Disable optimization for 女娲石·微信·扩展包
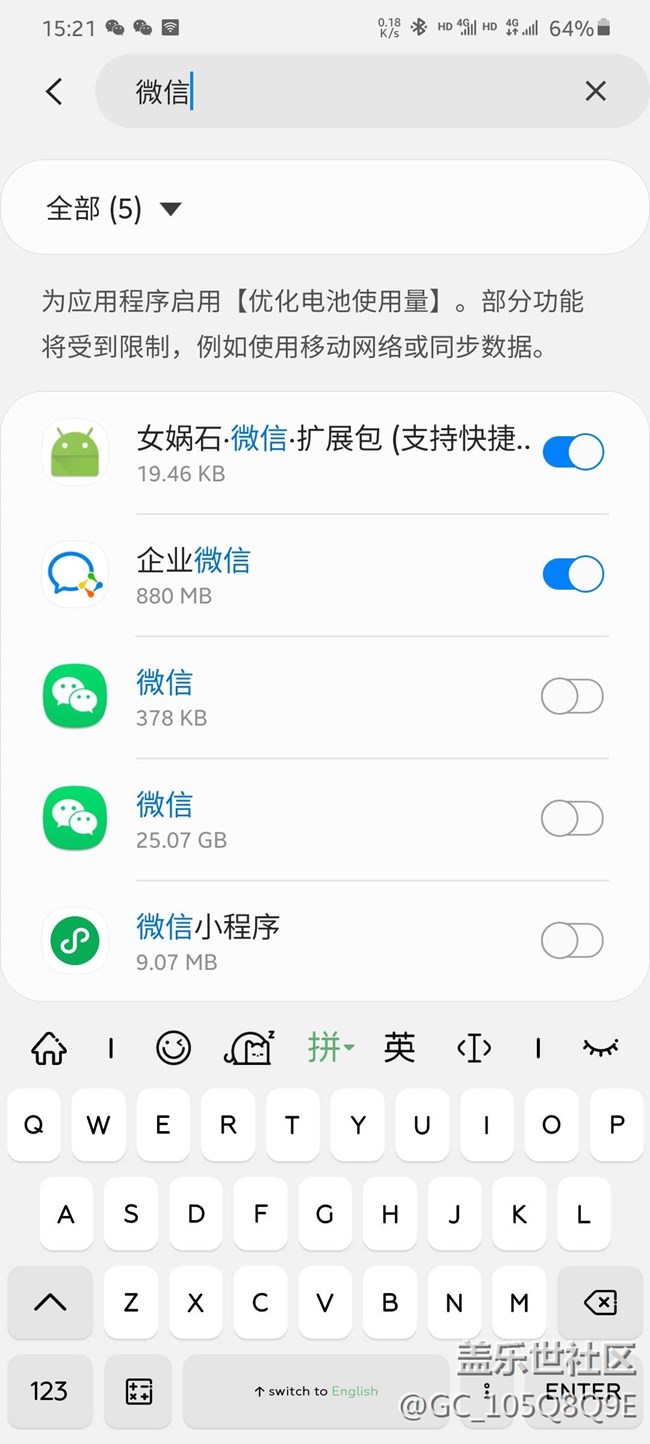The width and height of the screenshot is (650, 1444). 572,452
